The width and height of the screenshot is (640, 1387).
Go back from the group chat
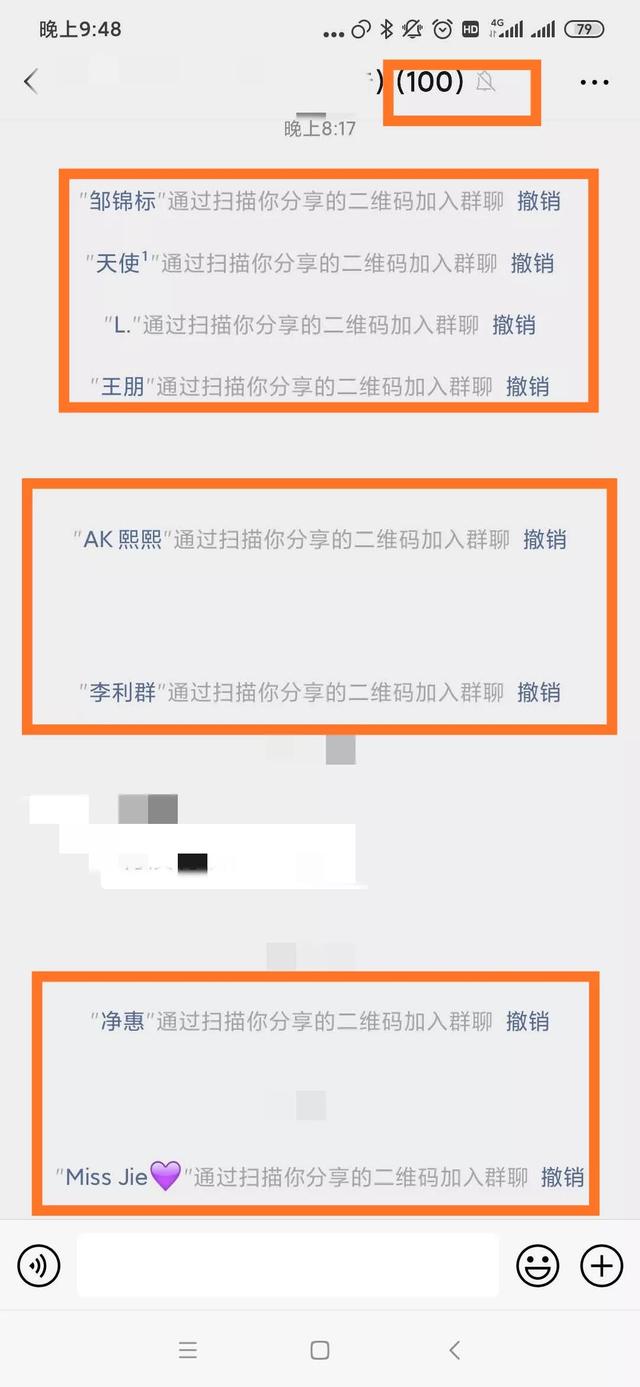(31, 81)
